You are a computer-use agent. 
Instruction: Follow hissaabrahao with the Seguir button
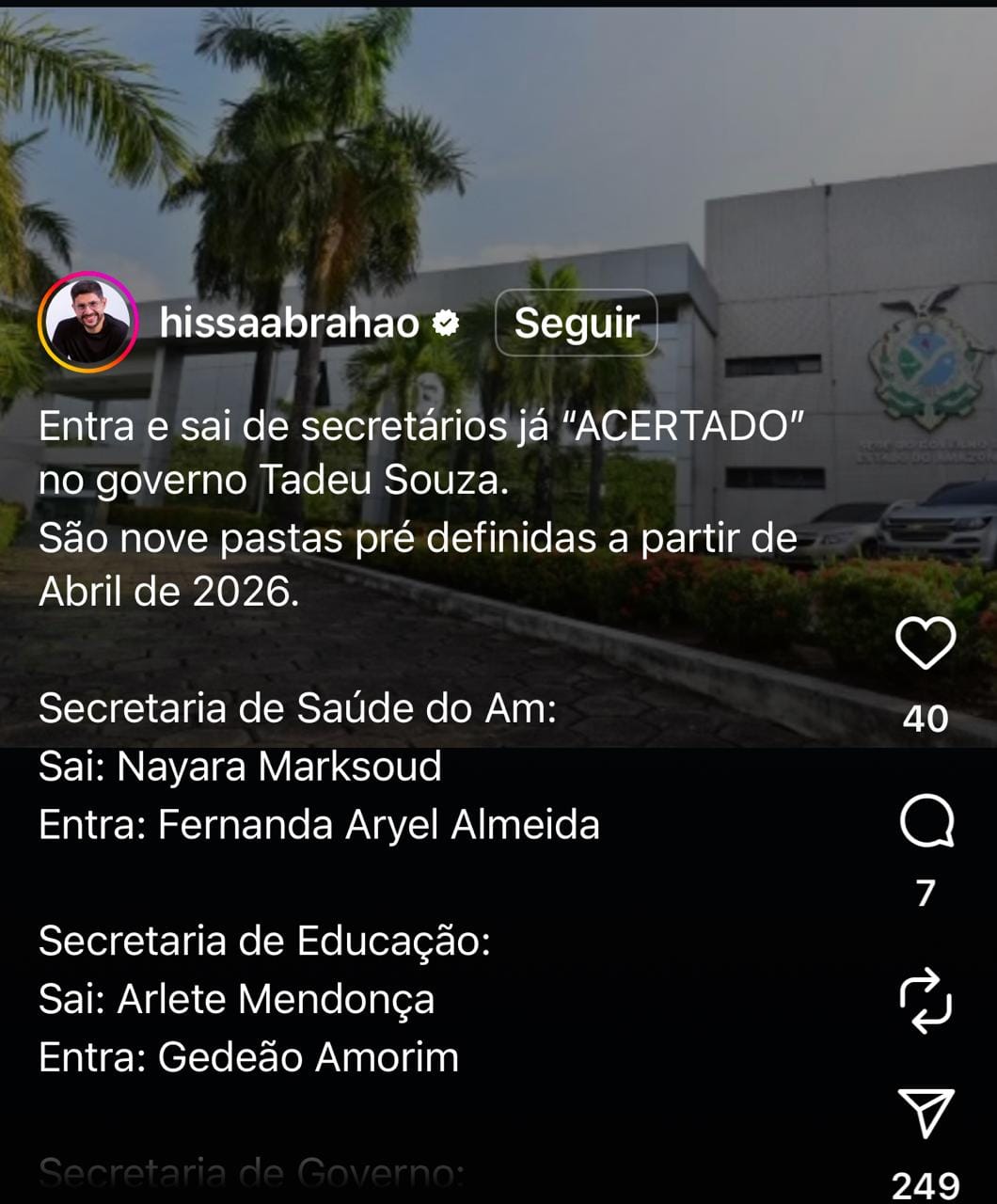pyautogui.click(x=576, y=323)
